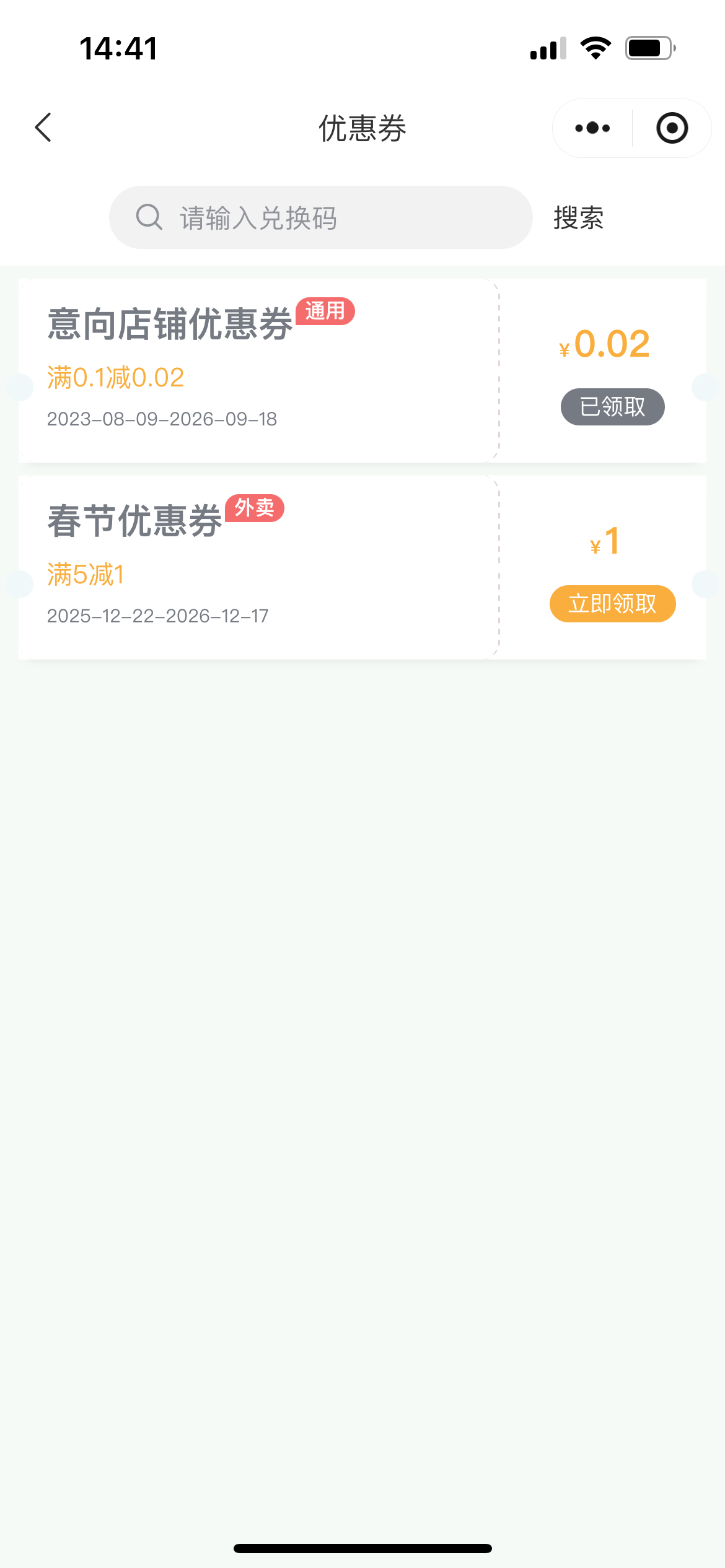The height and width of the screenshot is (1568, 725).
Task: Click the Wi-Fi status icon
Action: click(597, 48)
